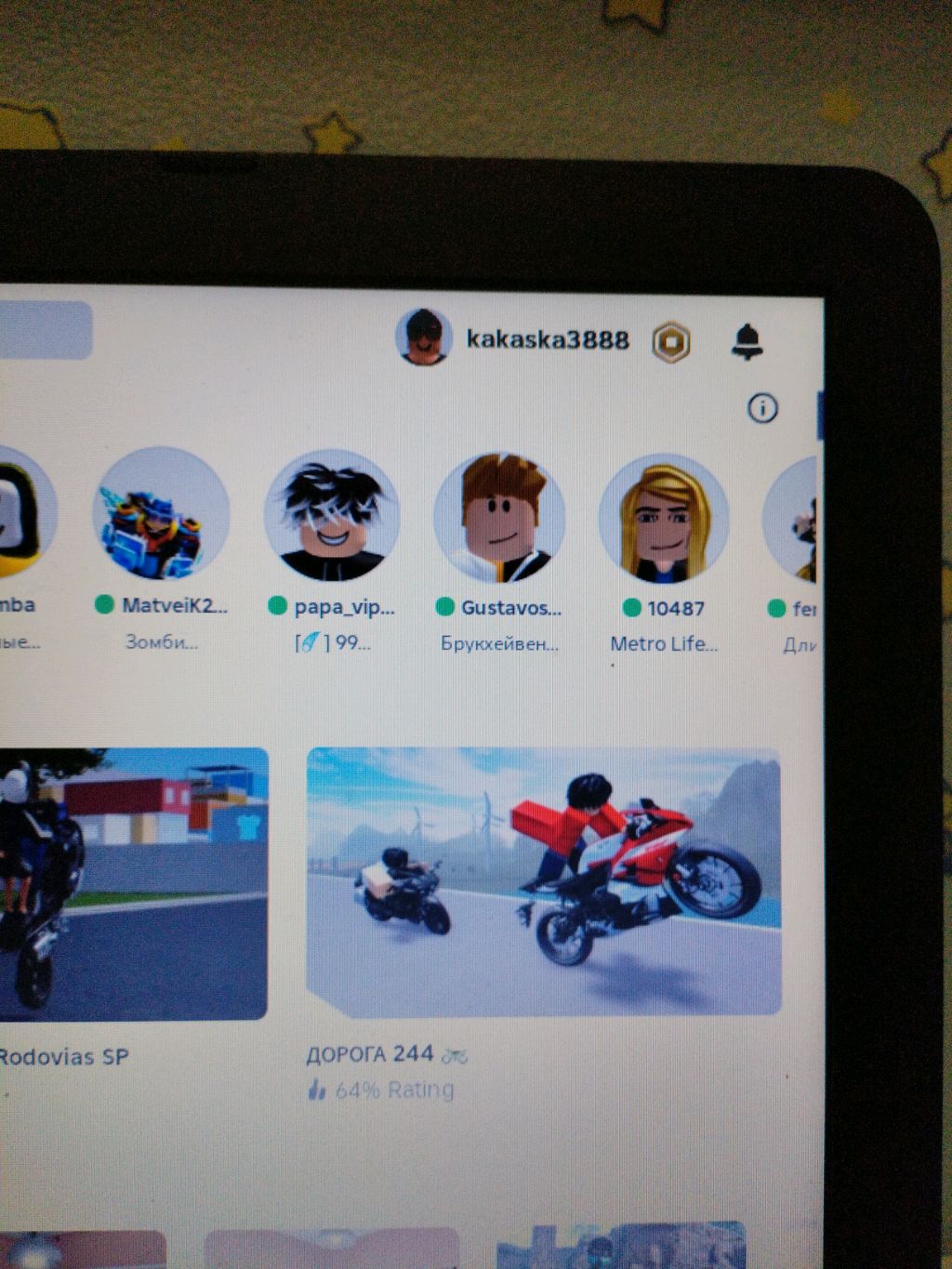Open friend 10487 avatar
Screen dimensions: 952x1269
(x=663, y=519)
